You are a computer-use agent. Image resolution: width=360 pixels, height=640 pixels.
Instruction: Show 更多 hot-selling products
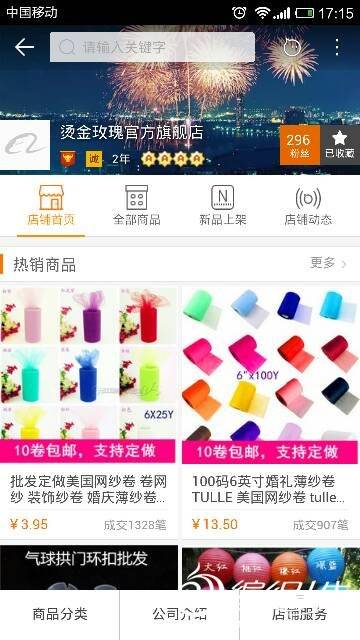pyautogui.click(x=328, y=263)
